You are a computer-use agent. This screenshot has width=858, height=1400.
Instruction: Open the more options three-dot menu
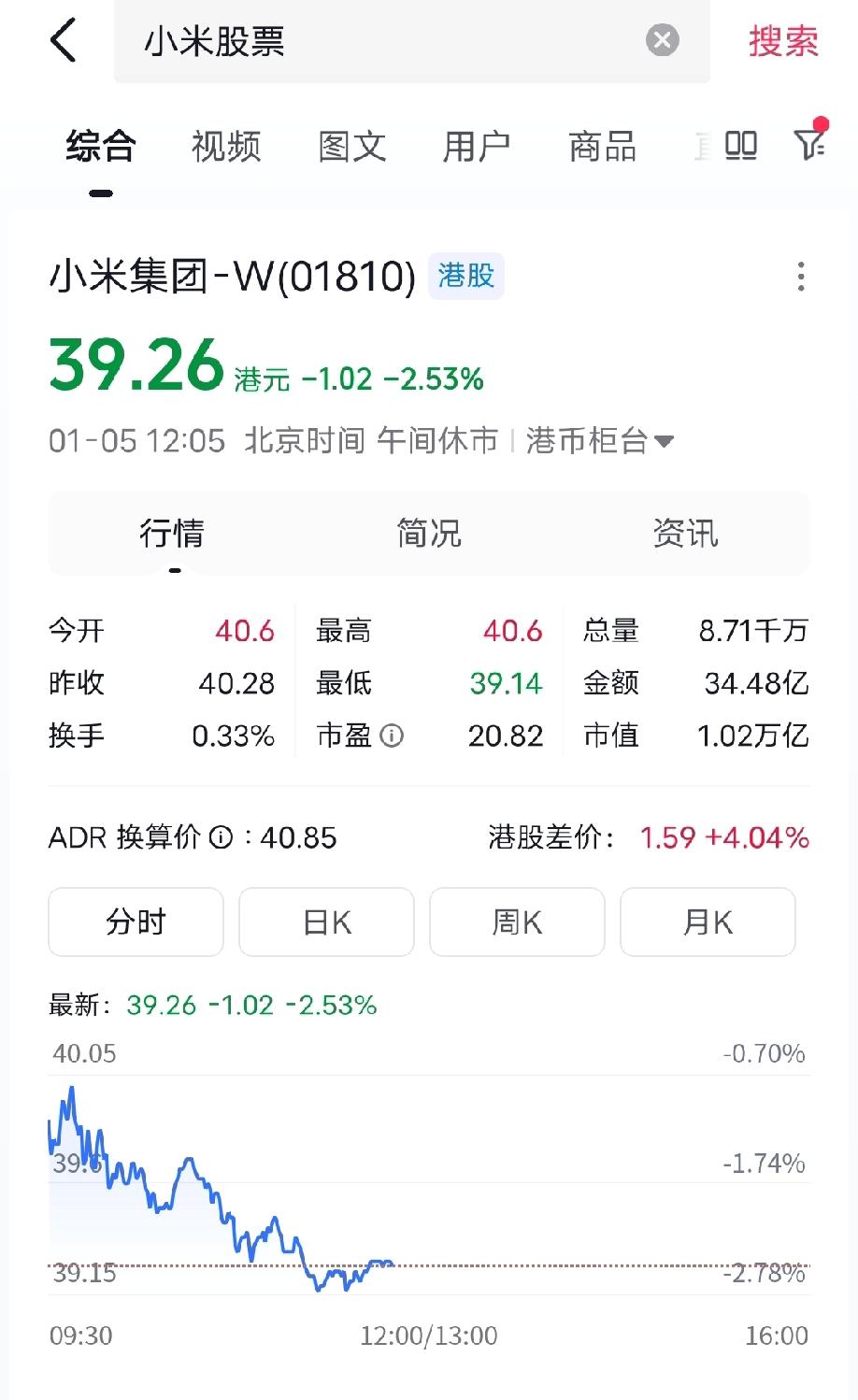click(x=799, y=276)
